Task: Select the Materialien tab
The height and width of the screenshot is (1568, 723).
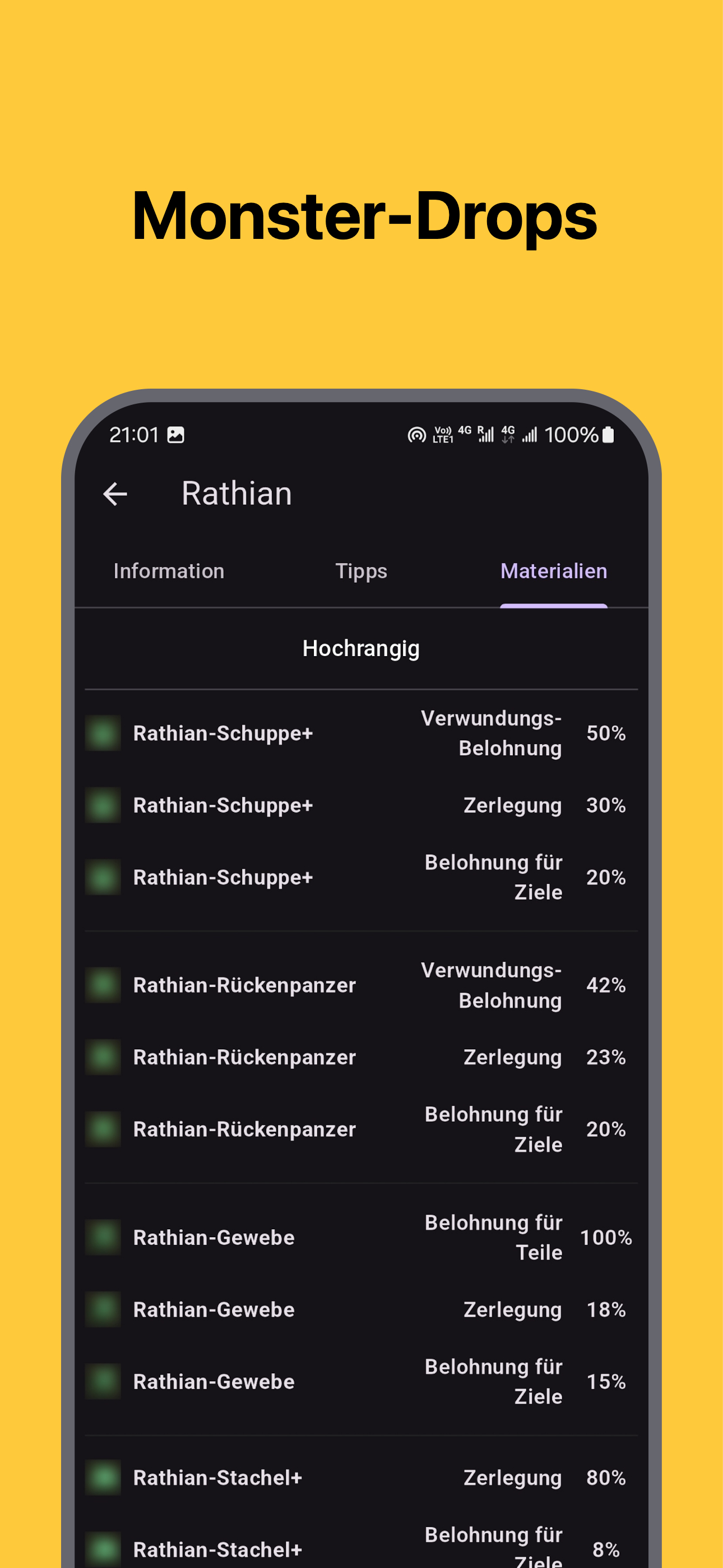Action: click(553, 571)
